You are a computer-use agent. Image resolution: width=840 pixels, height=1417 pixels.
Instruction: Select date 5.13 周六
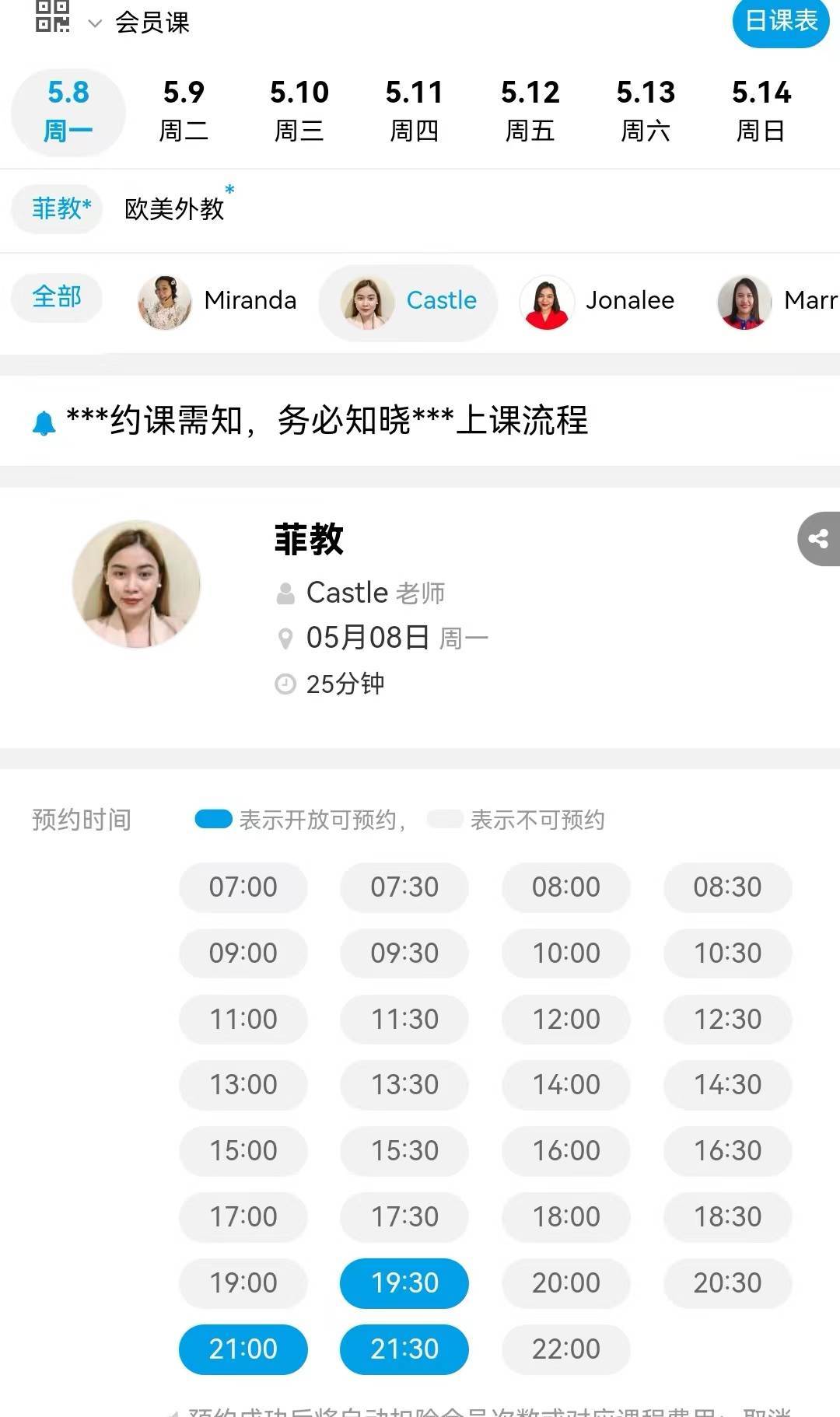click(646, 111)
